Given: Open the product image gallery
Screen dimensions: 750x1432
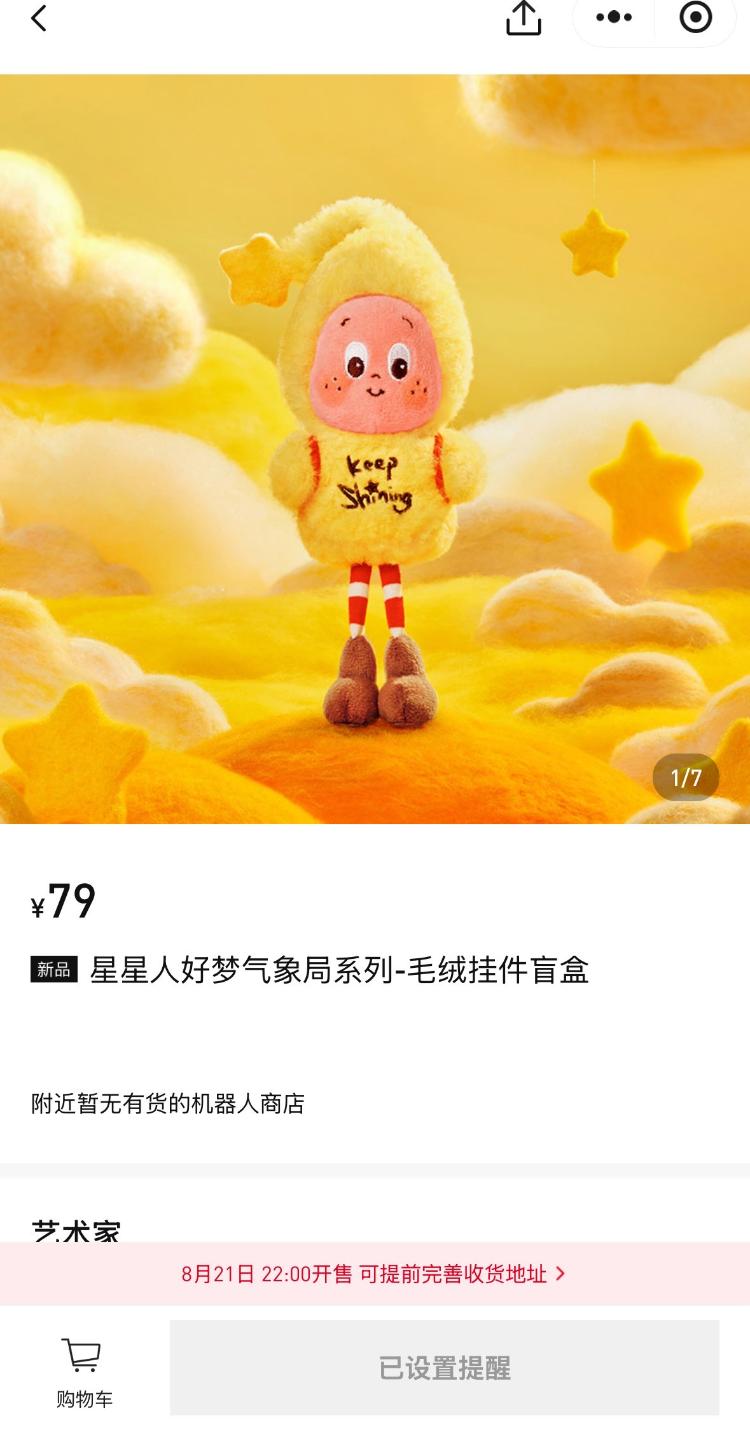Looking at the screenshot, I should [375, 450].
